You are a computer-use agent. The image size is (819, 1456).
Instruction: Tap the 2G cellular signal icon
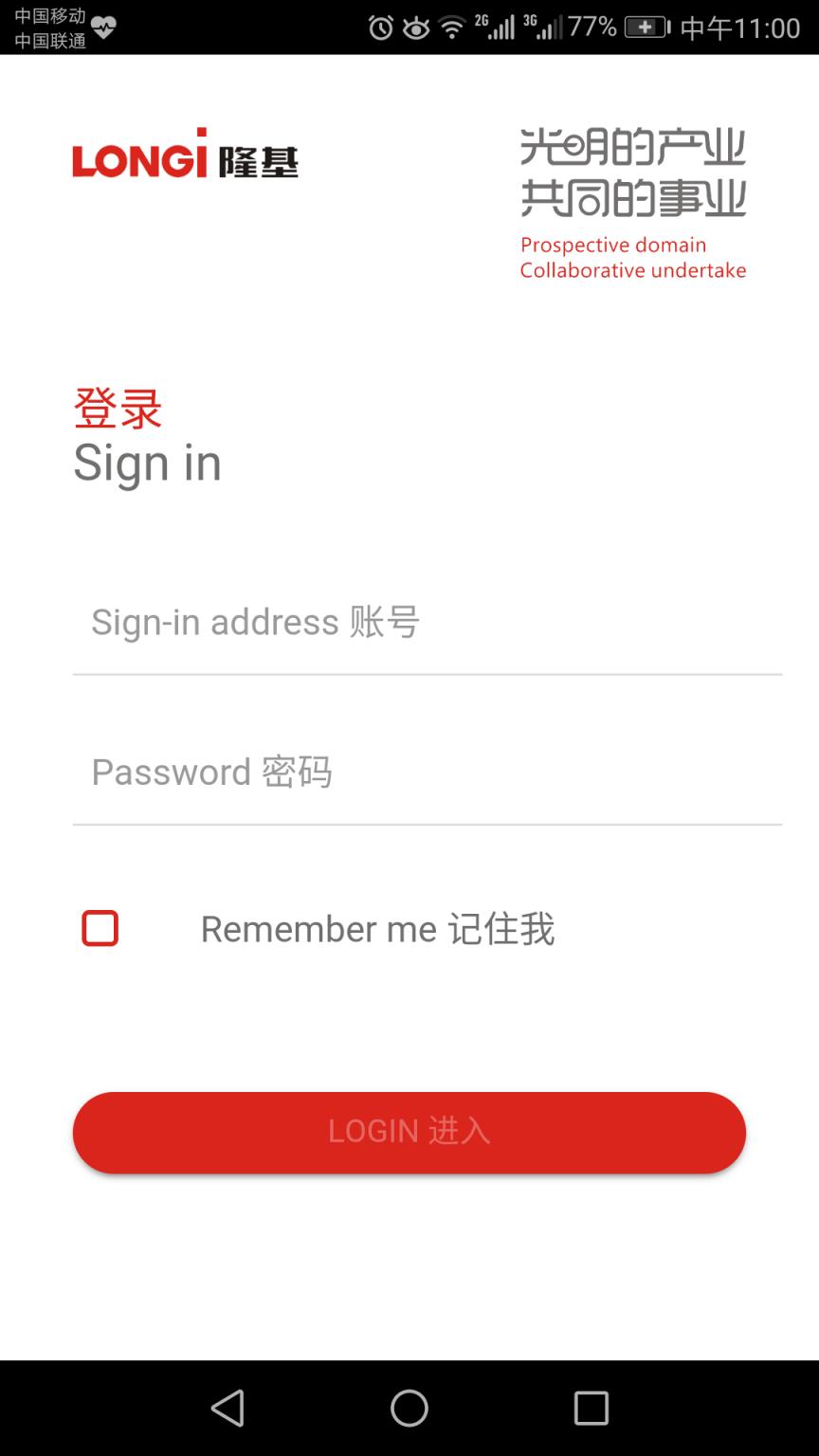click(493, 27)
